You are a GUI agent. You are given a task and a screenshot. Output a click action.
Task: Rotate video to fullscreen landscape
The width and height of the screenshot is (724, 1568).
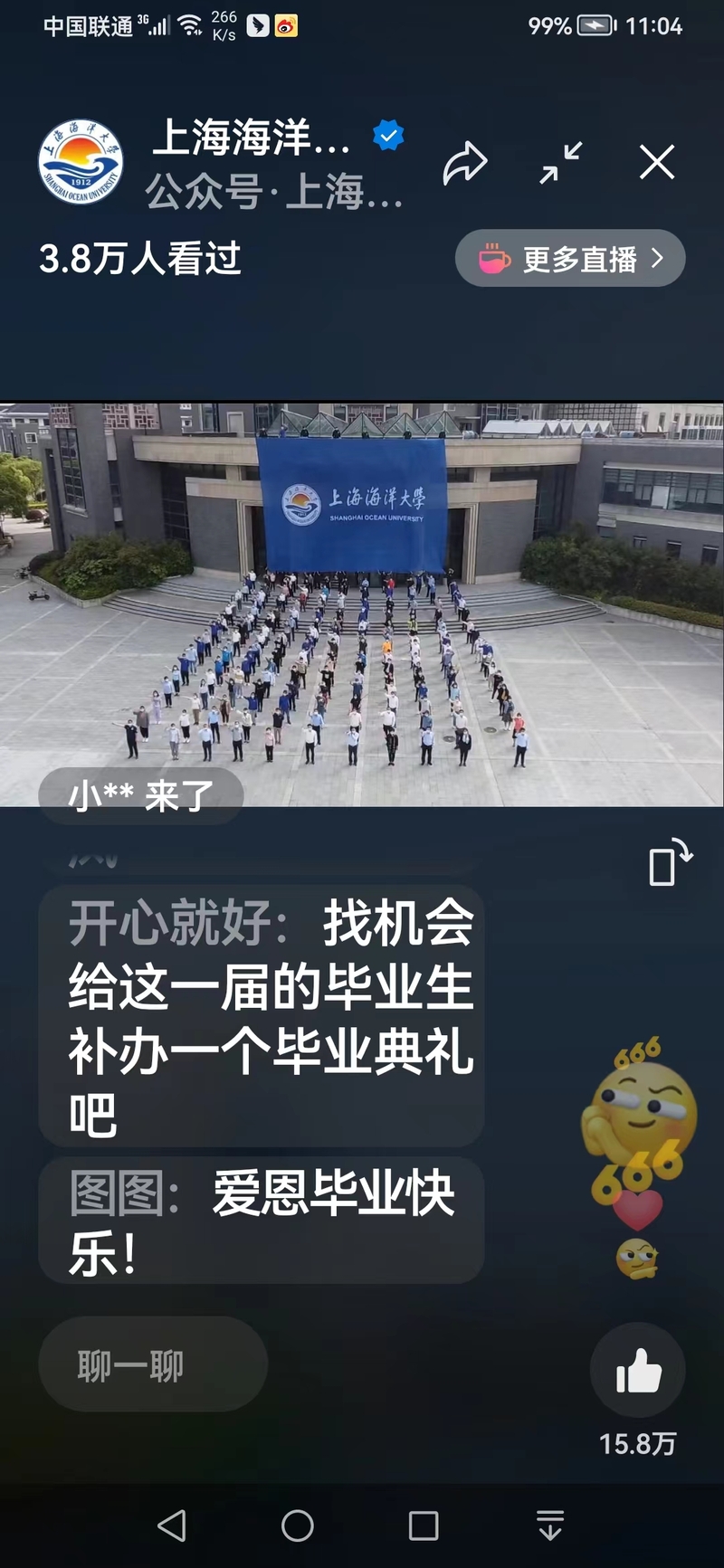(670, 863)
